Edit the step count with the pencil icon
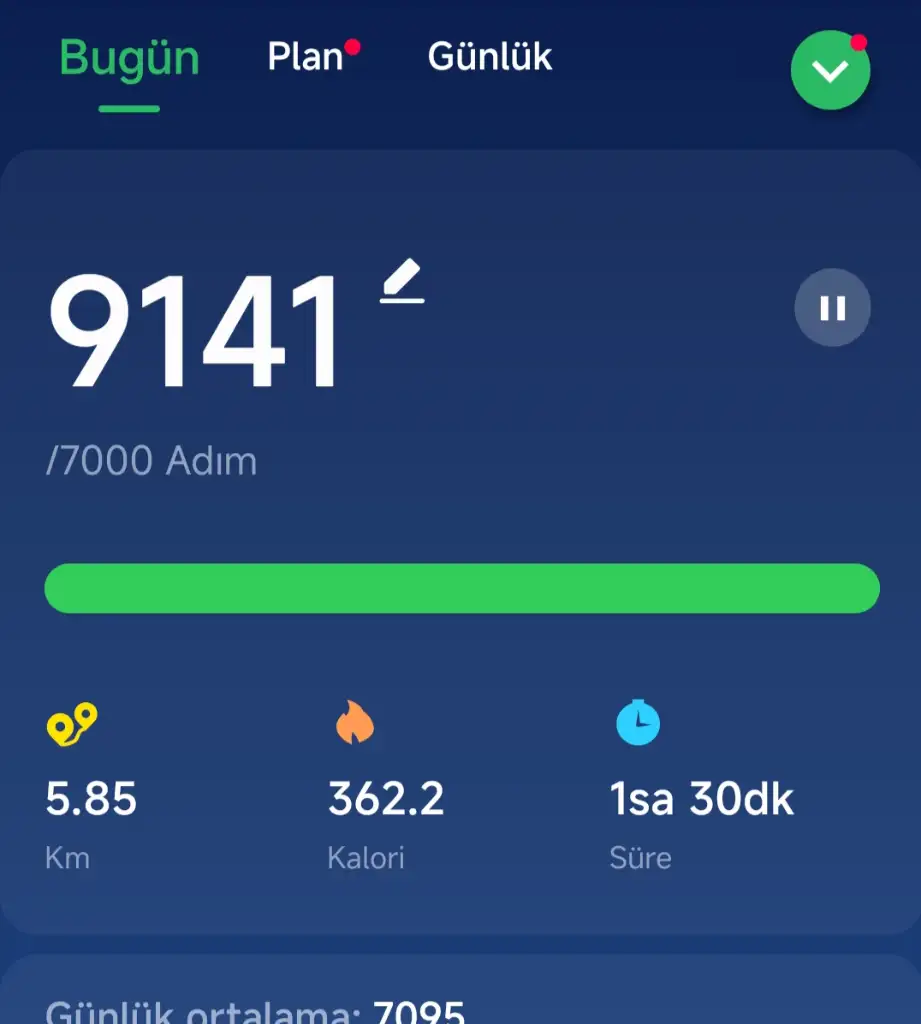The image size is (921, 1024). 403,281
